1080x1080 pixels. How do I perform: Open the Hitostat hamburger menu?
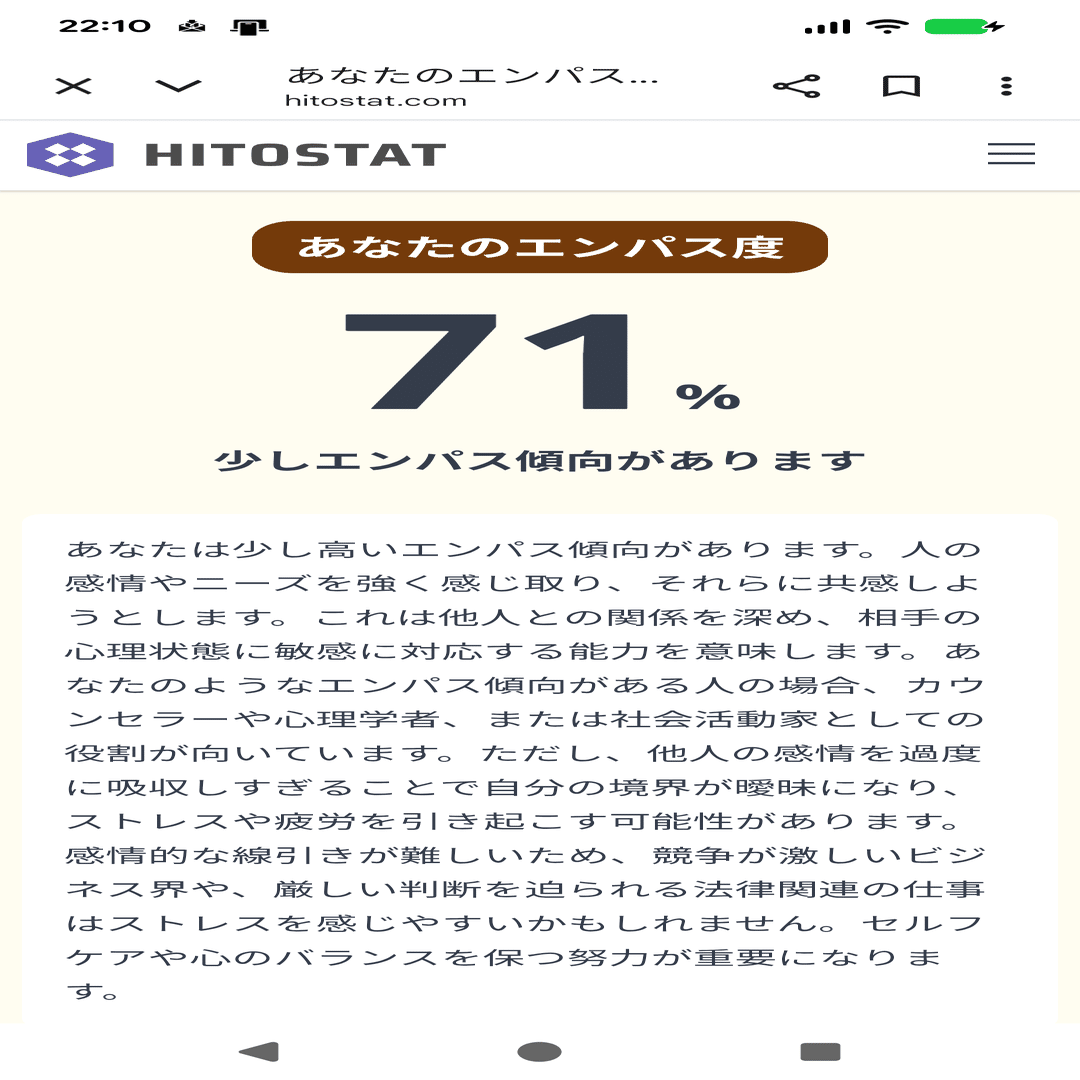point(1011,154)
